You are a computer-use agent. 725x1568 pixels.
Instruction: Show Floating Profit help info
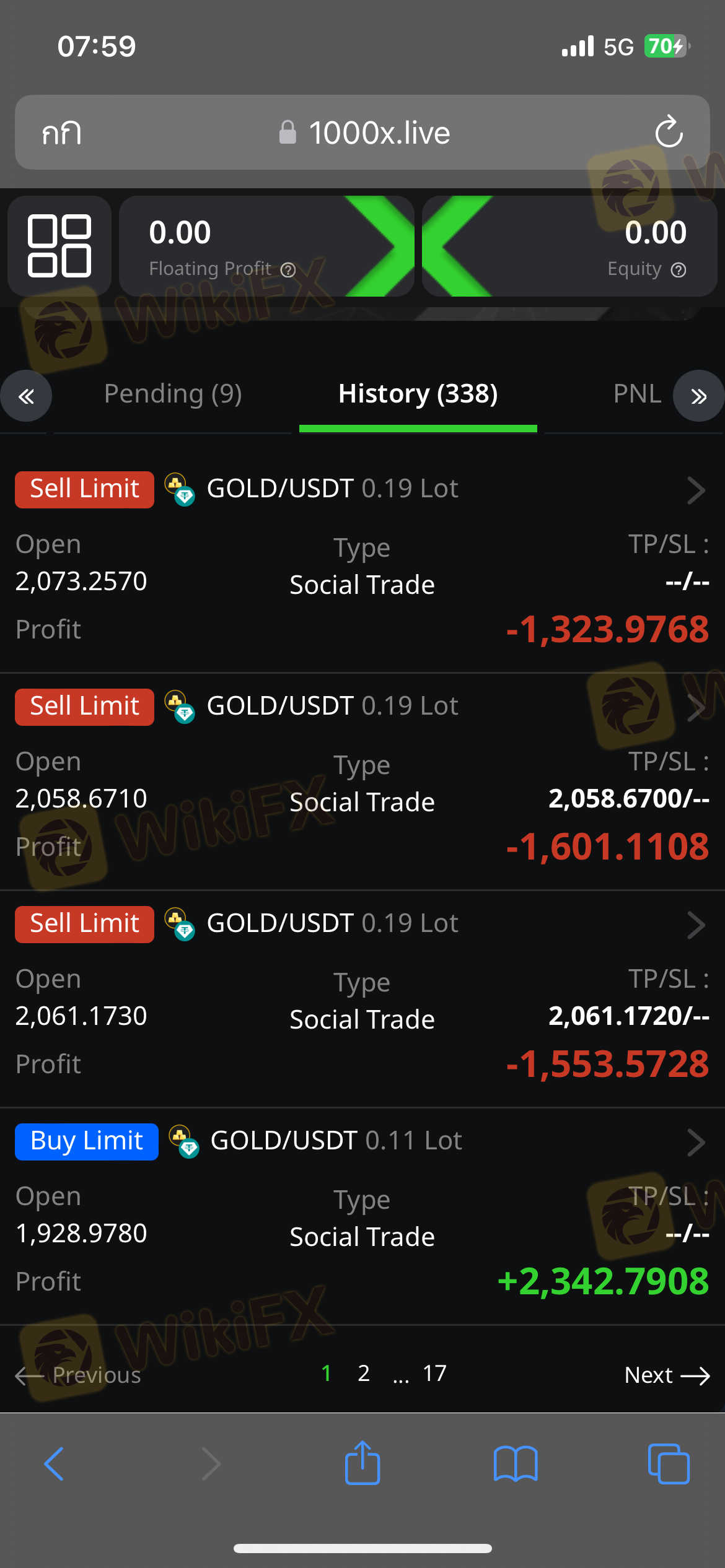288,270
